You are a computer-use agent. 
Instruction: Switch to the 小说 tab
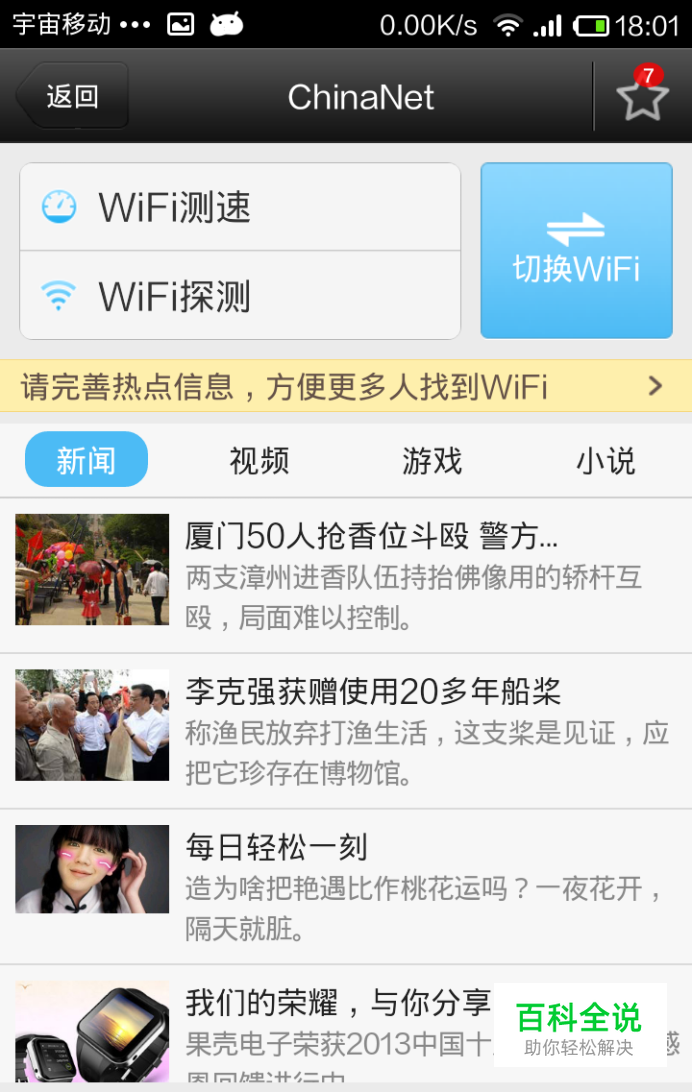[x=605, y=460]
